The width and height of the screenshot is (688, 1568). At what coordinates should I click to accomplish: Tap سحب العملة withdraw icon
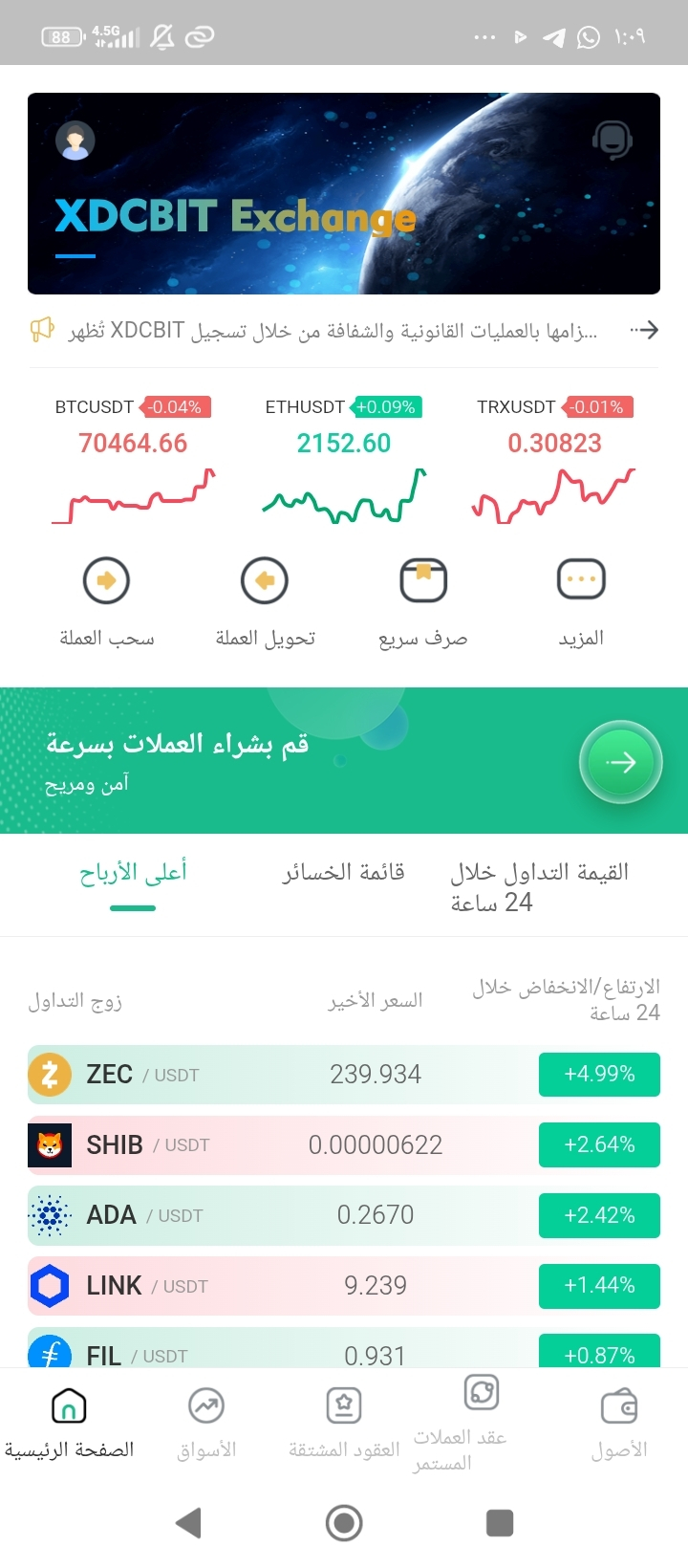tap(106, 580)
